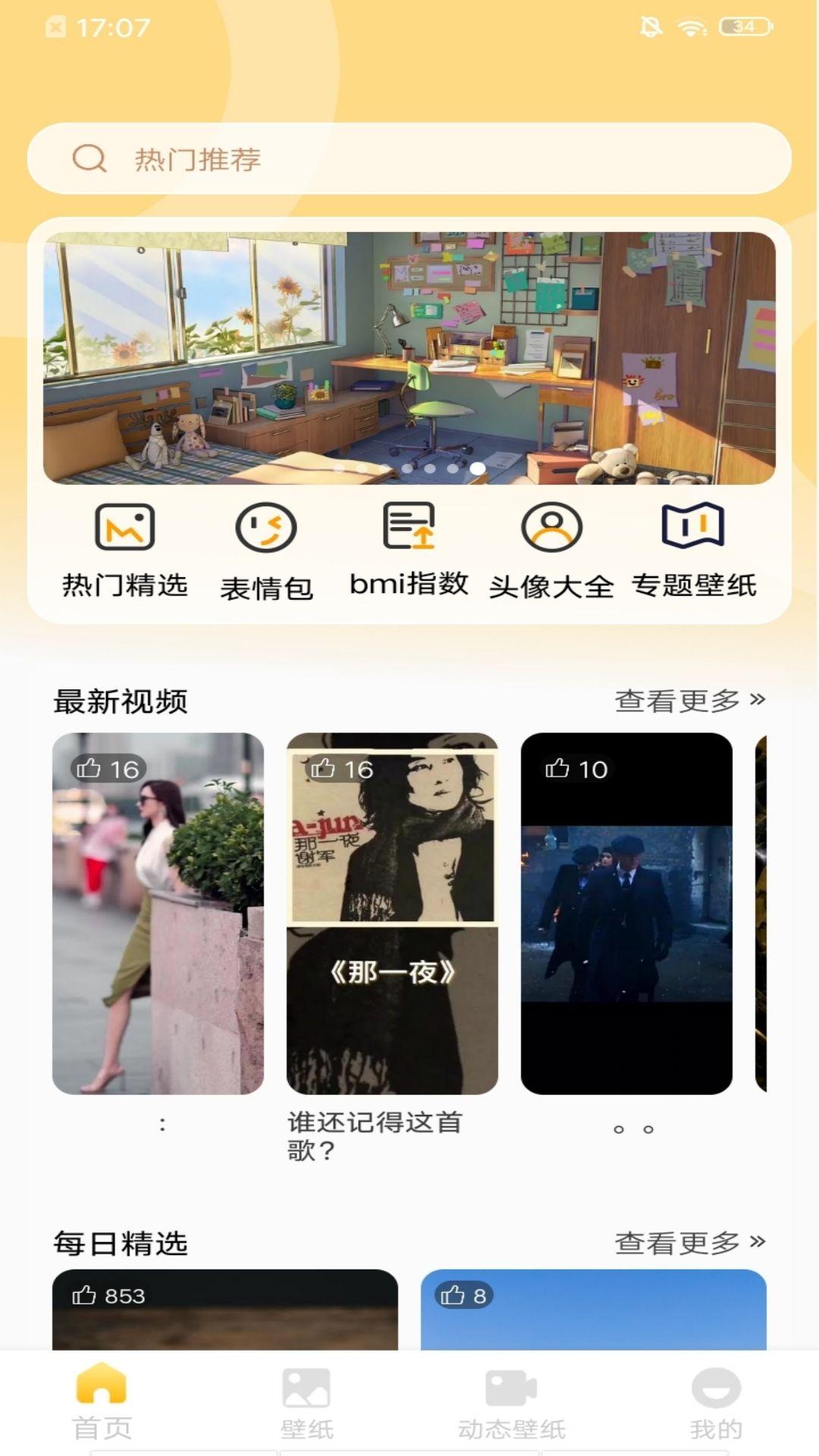Select the last carousel indicator dot

pyautogui.click(x=476, y=469)
